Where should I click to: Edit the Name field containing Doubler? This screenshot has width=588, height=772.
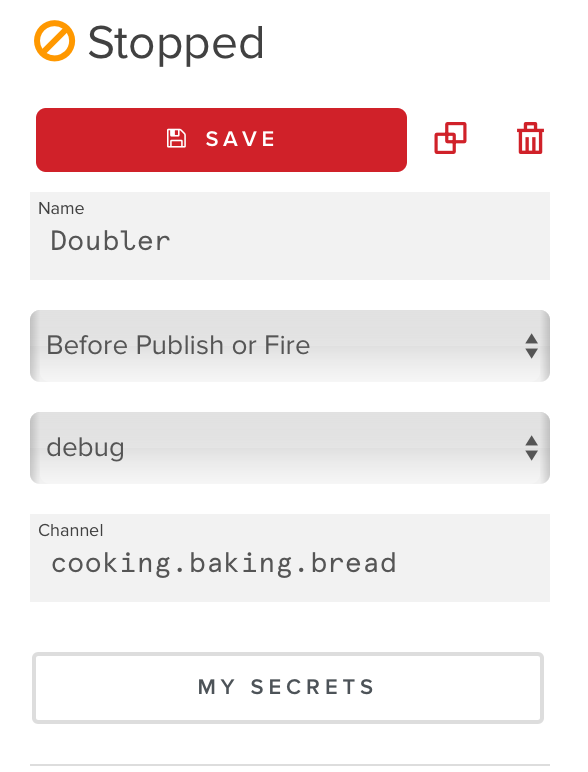[x=290, y=236]
